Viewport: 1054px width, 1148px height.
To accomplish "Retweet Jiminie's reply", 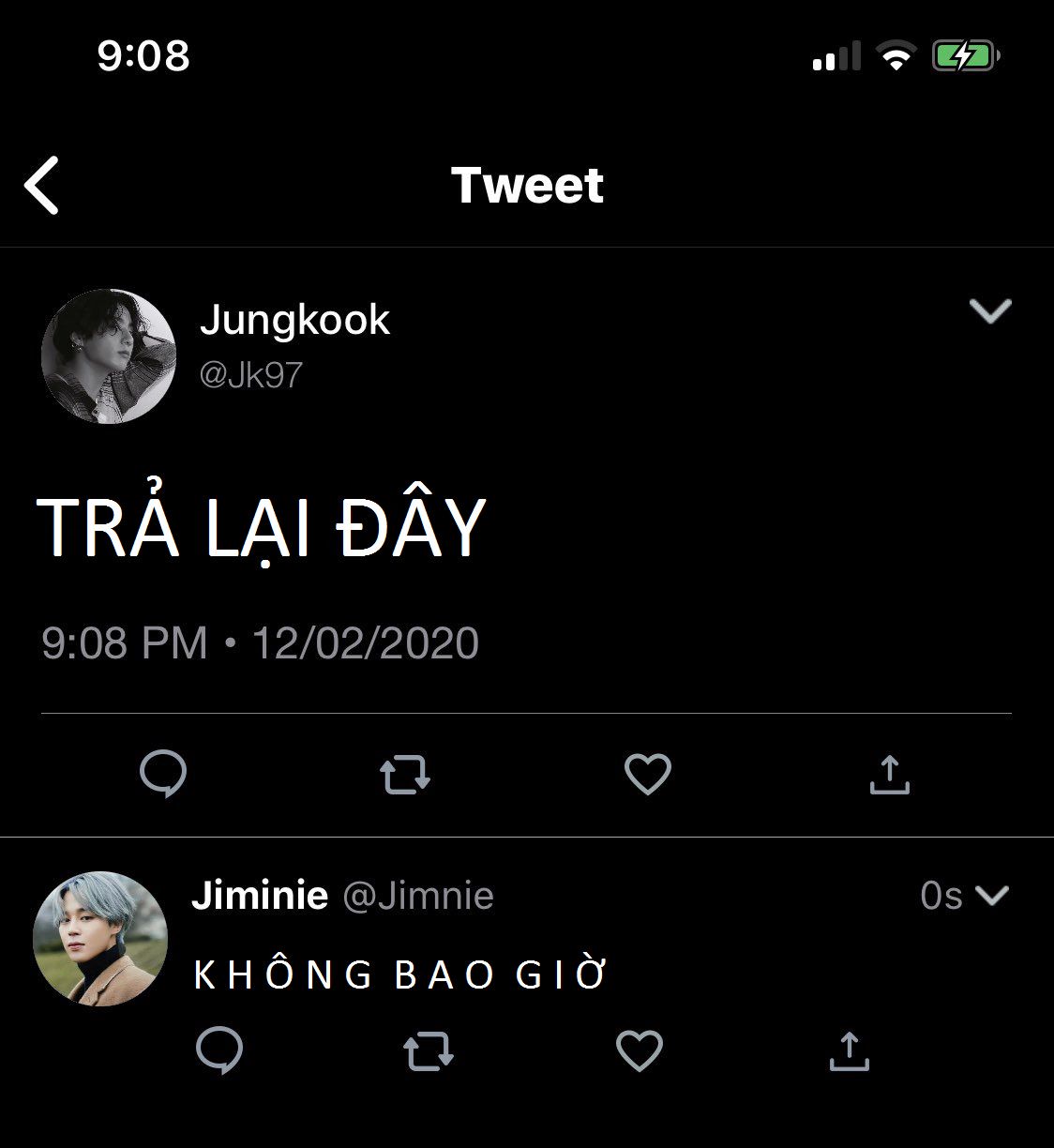I will (x=429, y=1051).
